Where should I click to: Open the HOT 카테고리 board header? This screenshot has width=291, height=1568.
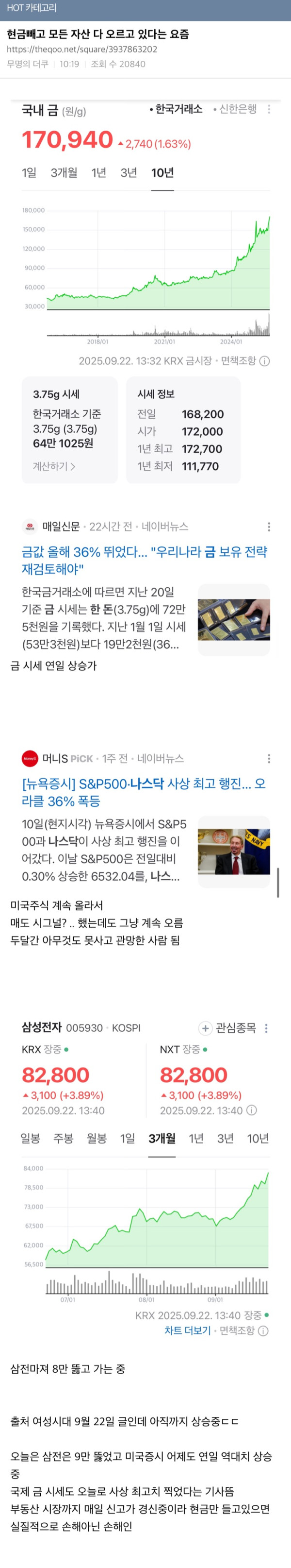pos(32,9)
